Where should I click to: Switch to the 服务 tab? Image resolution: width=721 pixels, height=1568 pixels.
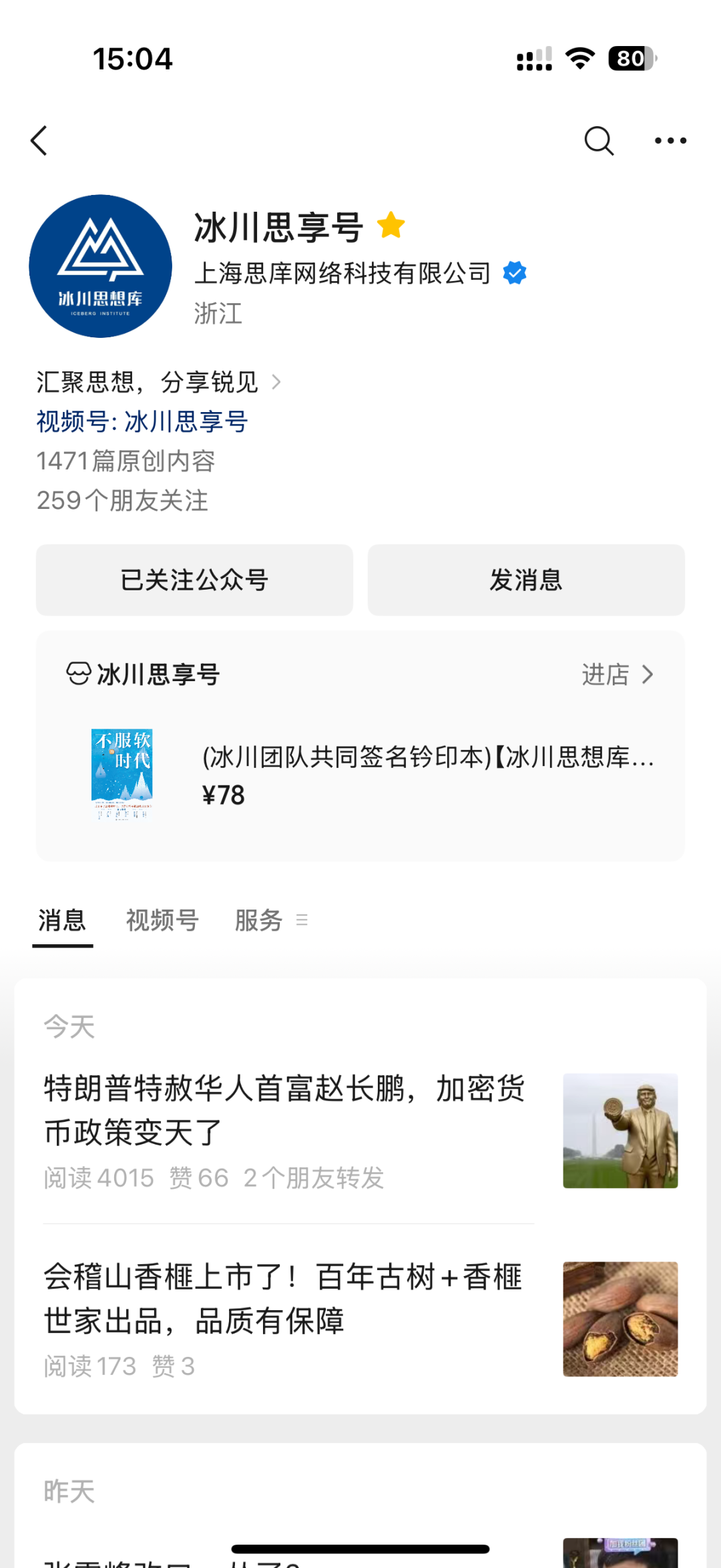(x=259, y=920)
